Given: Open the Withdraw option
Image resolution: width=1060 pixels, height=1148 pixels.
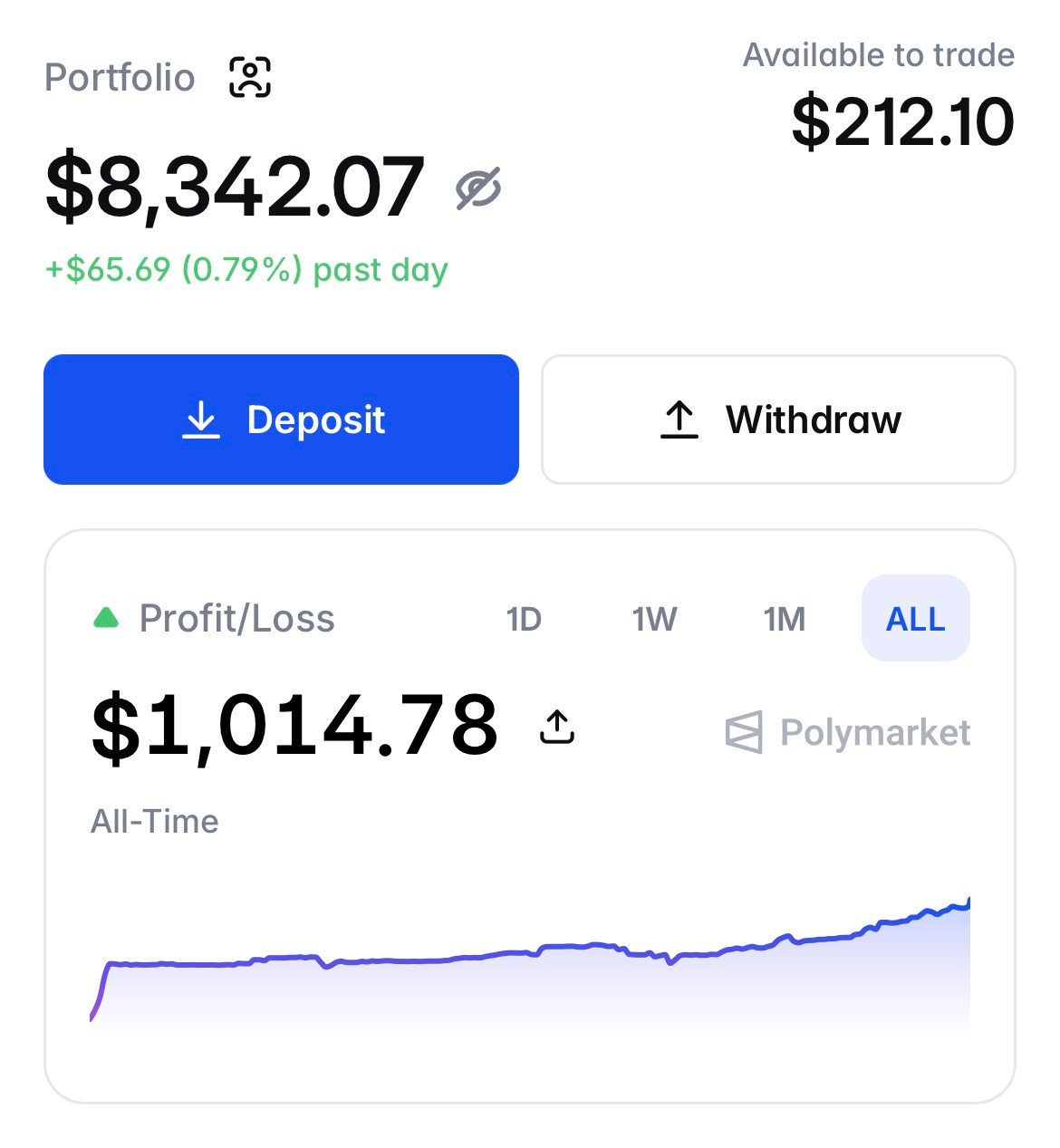Looking at the screenshot, I should (x=778, y=420).
